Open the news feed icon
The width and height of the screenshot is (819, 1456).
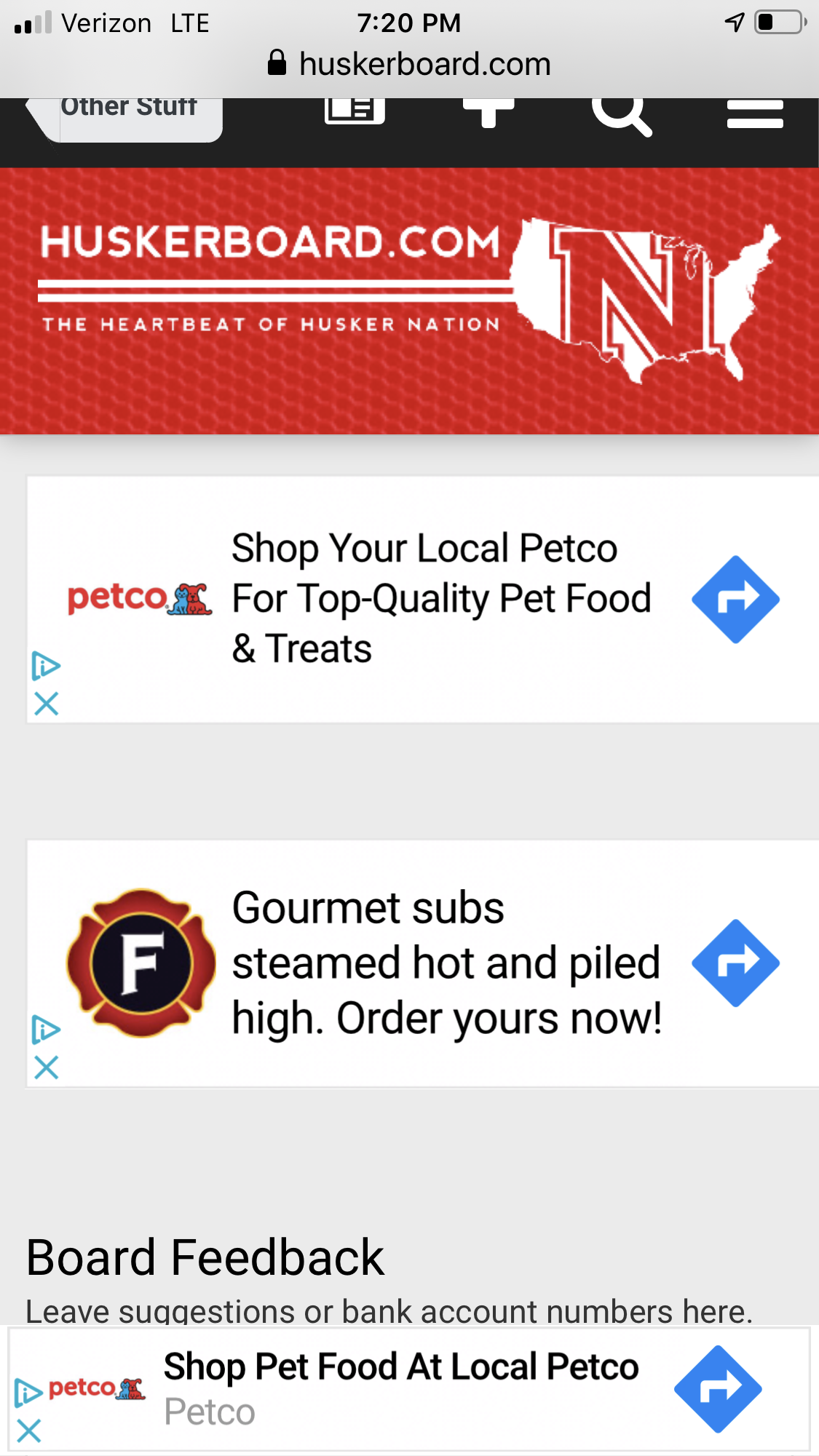pyautogui.click(x=355, y=111)
